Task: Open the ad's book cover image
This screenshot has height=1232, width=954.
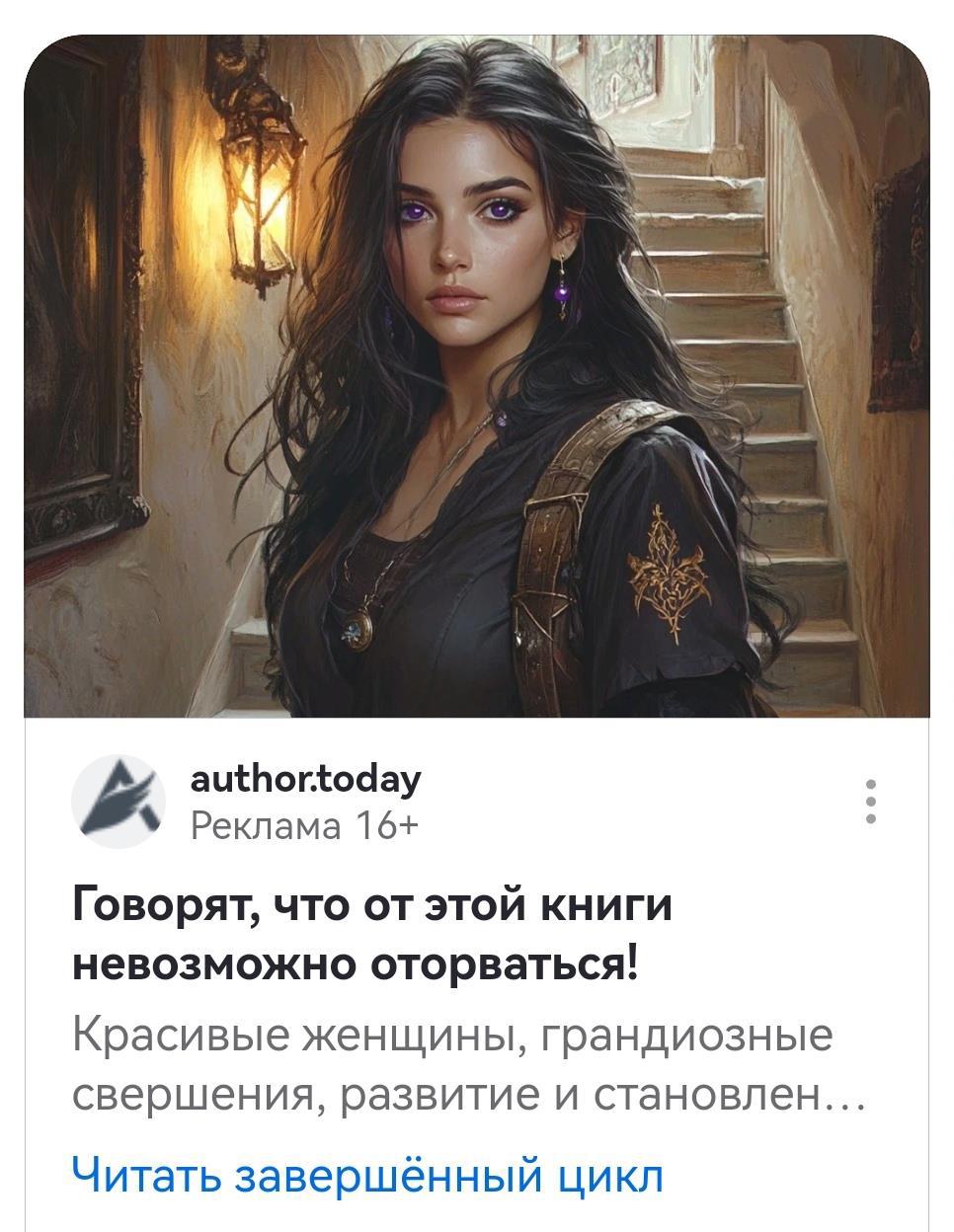Action: [x=476, y=375]
